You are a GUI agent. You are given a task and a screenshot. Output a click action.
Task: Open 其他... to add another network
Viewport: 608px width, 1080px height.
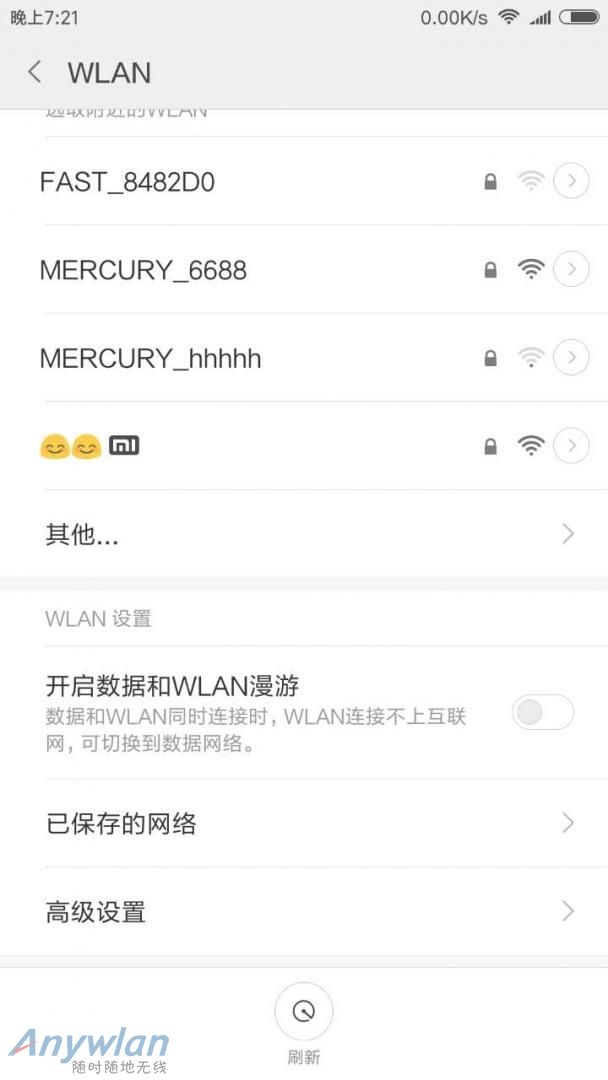[304, 534]
